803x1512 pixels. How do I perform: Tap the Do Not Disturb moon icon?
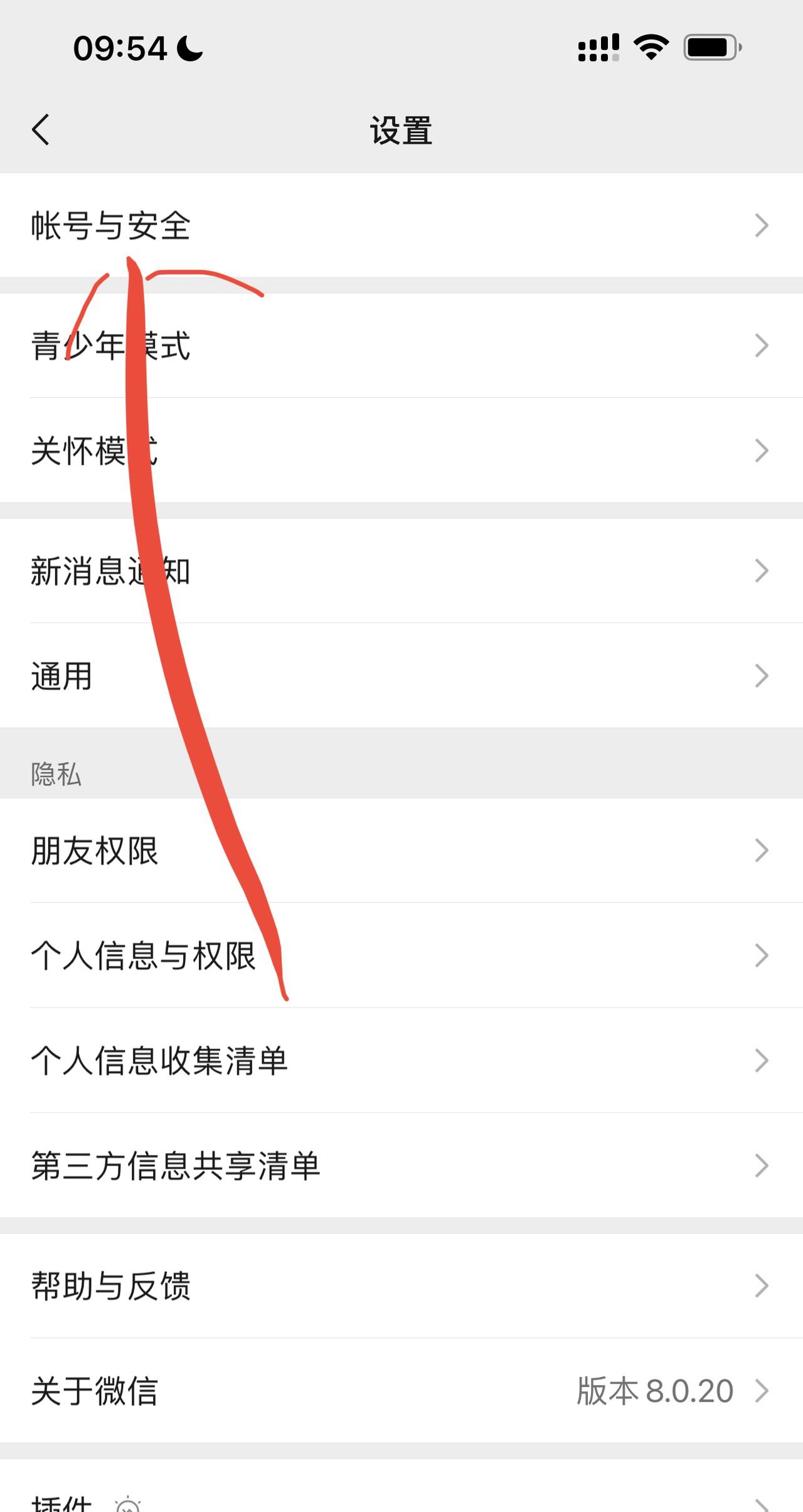point(189,47)
